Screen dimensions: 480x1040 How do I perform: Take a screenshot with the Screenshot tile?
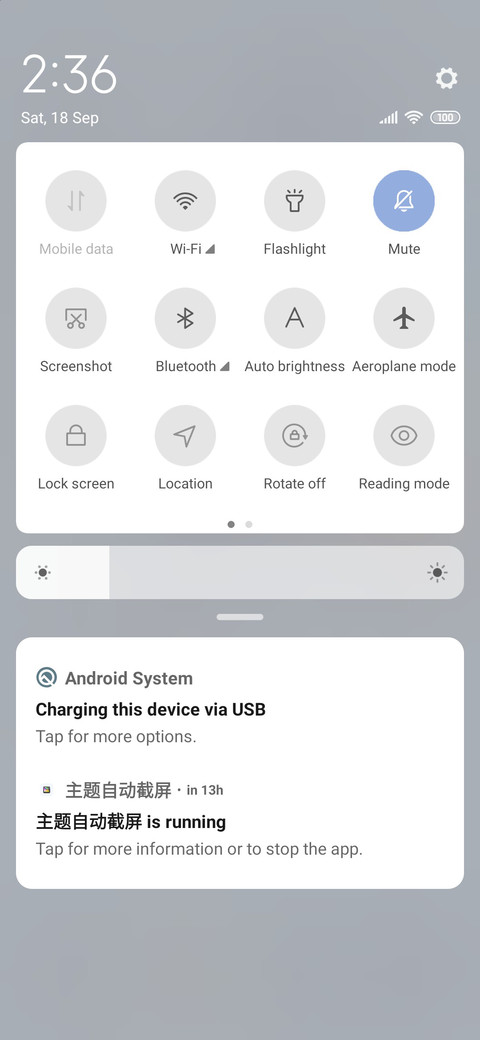pos(76,318)
